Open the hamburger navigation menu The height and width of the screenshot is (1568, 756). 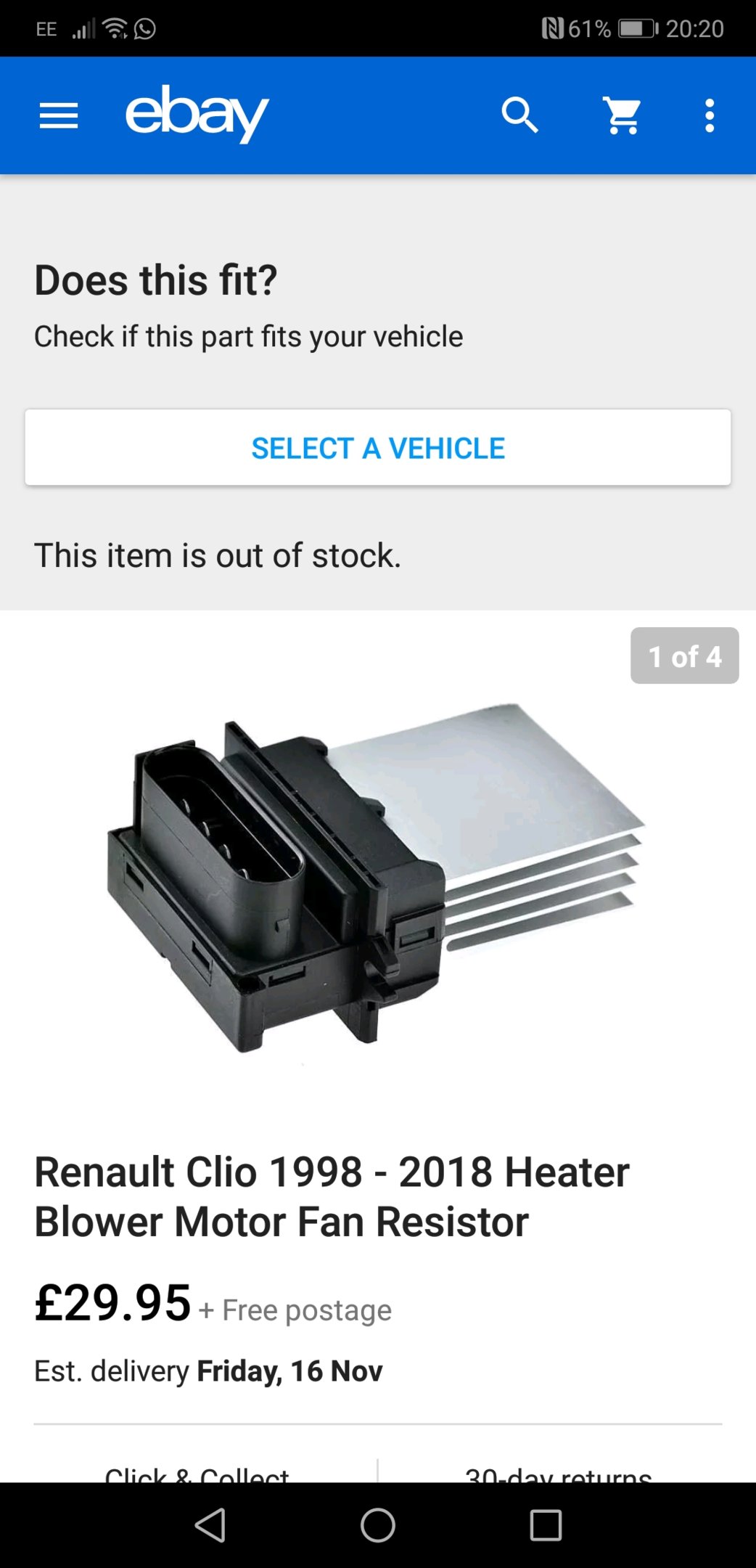click(x=59, y=115)
